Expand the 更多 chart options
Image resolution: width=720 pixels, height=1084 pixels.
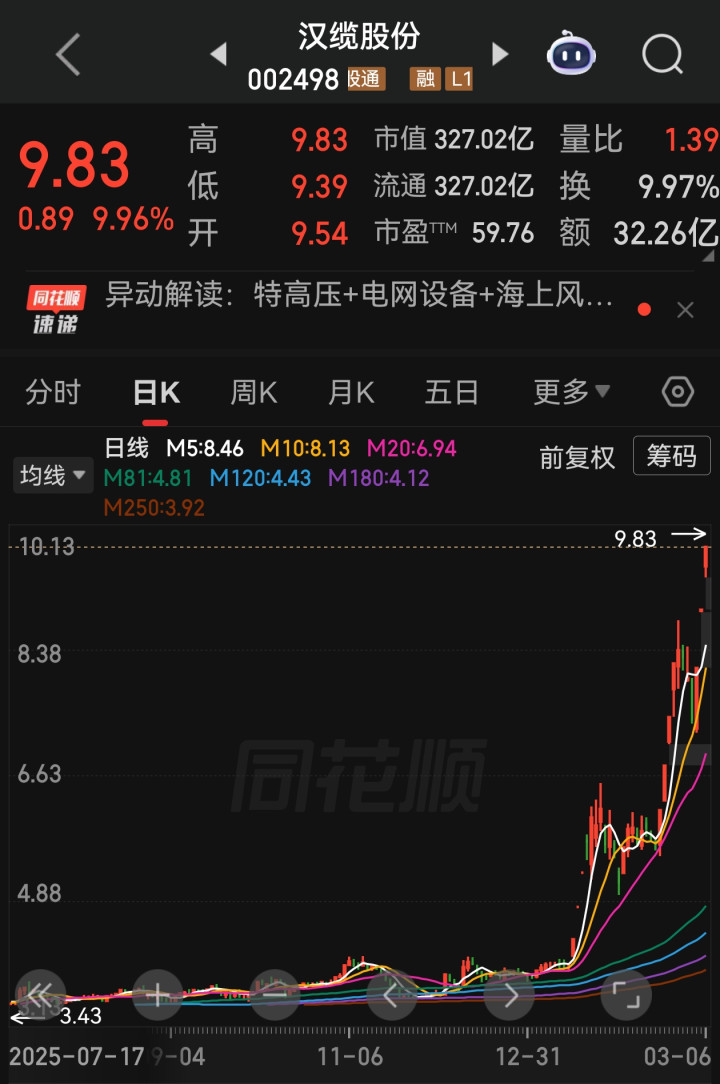pos(571,392)
